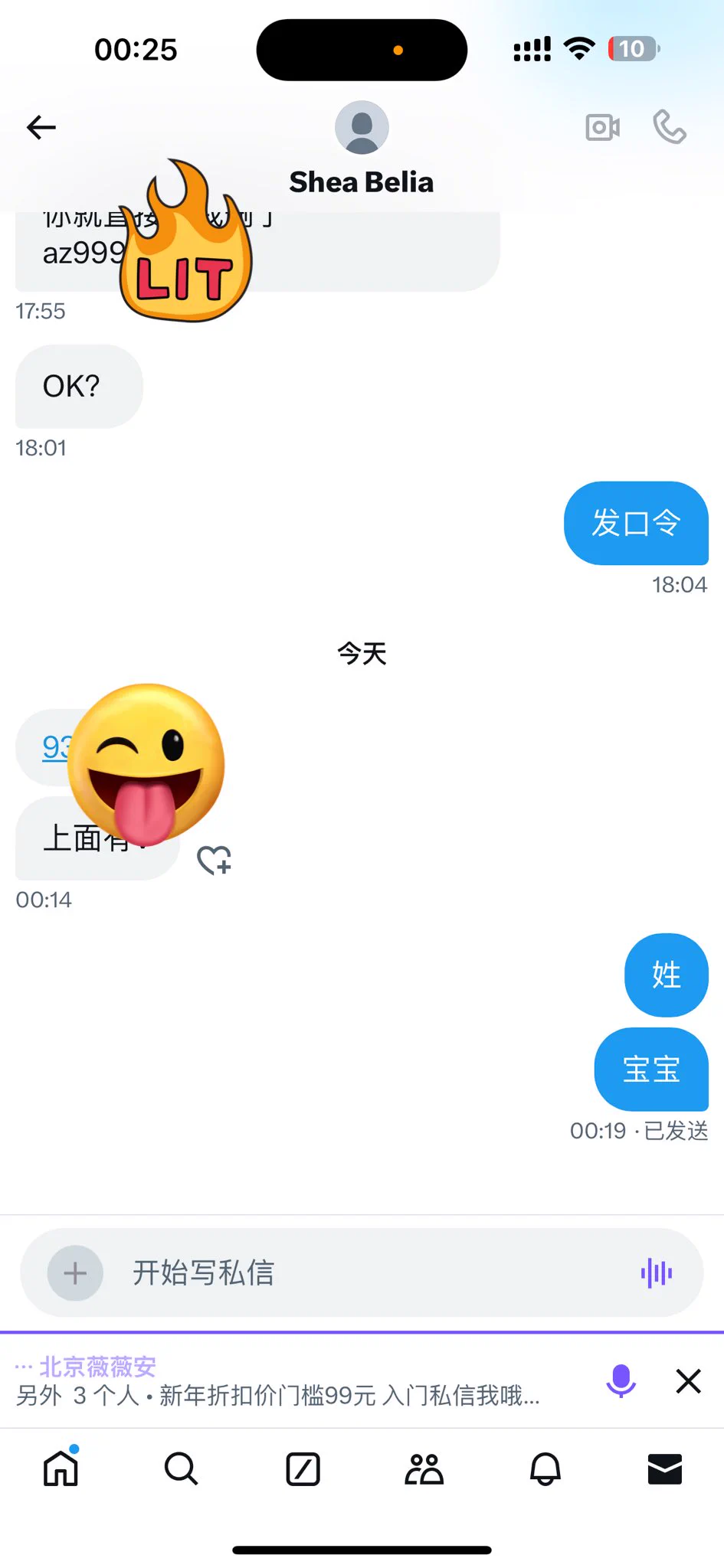Open the 北京薇薇安 Space banner
Image resolution: width=724 pixels, height=1568 pixels.
[x=276, y=1381]
